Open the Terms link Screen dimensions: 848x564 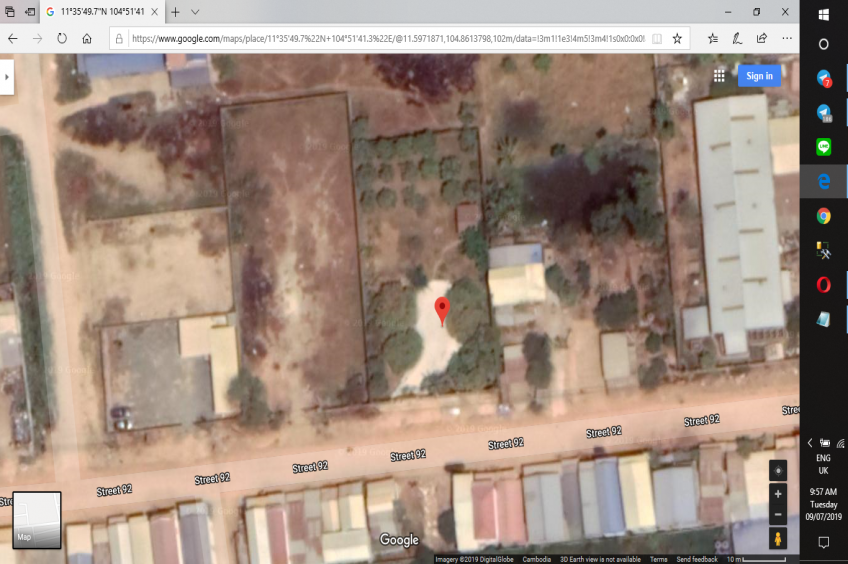tap(658, 559)
